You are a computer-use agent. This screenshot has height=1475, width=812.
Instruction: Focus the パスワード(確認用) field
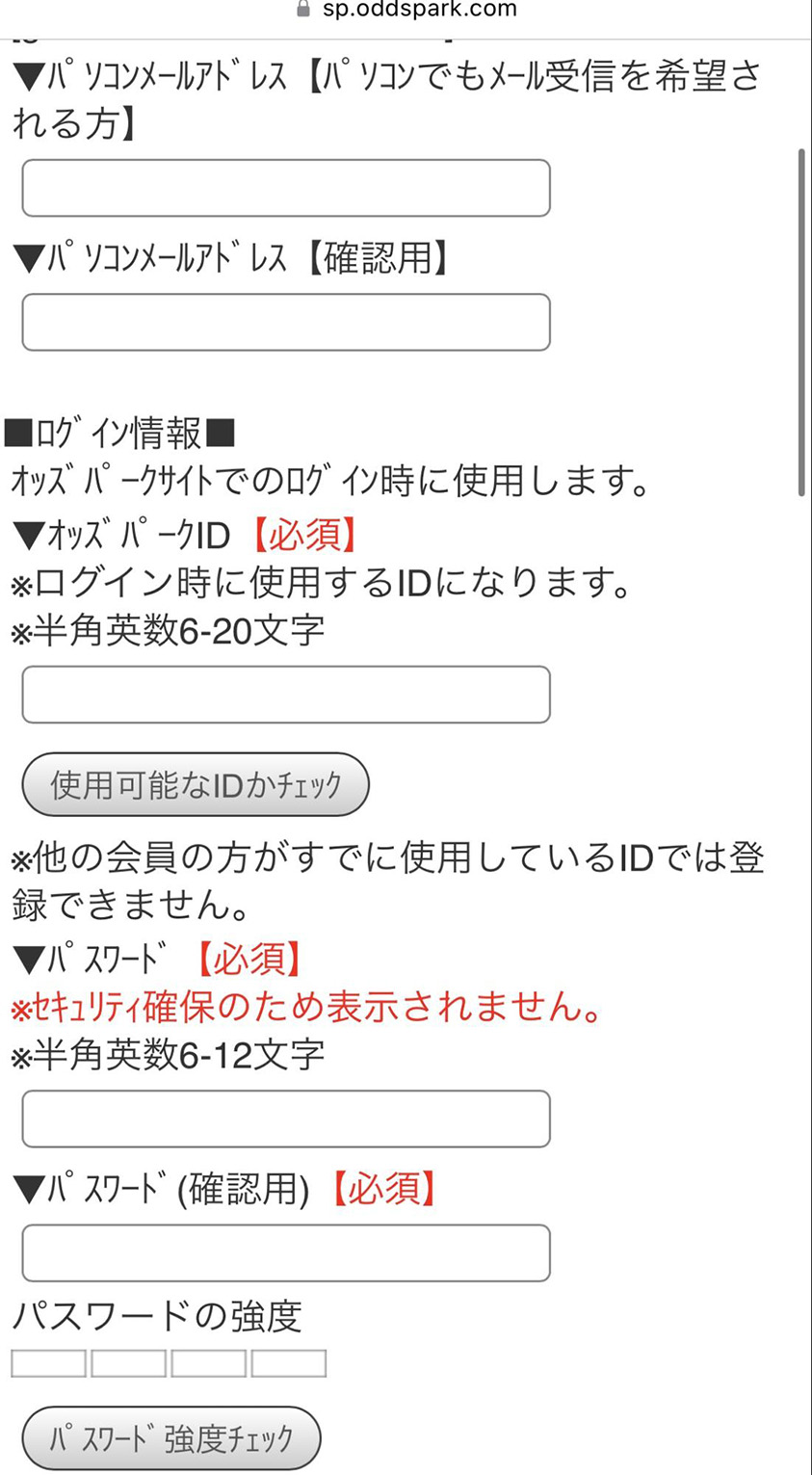tap(286, 1252)
